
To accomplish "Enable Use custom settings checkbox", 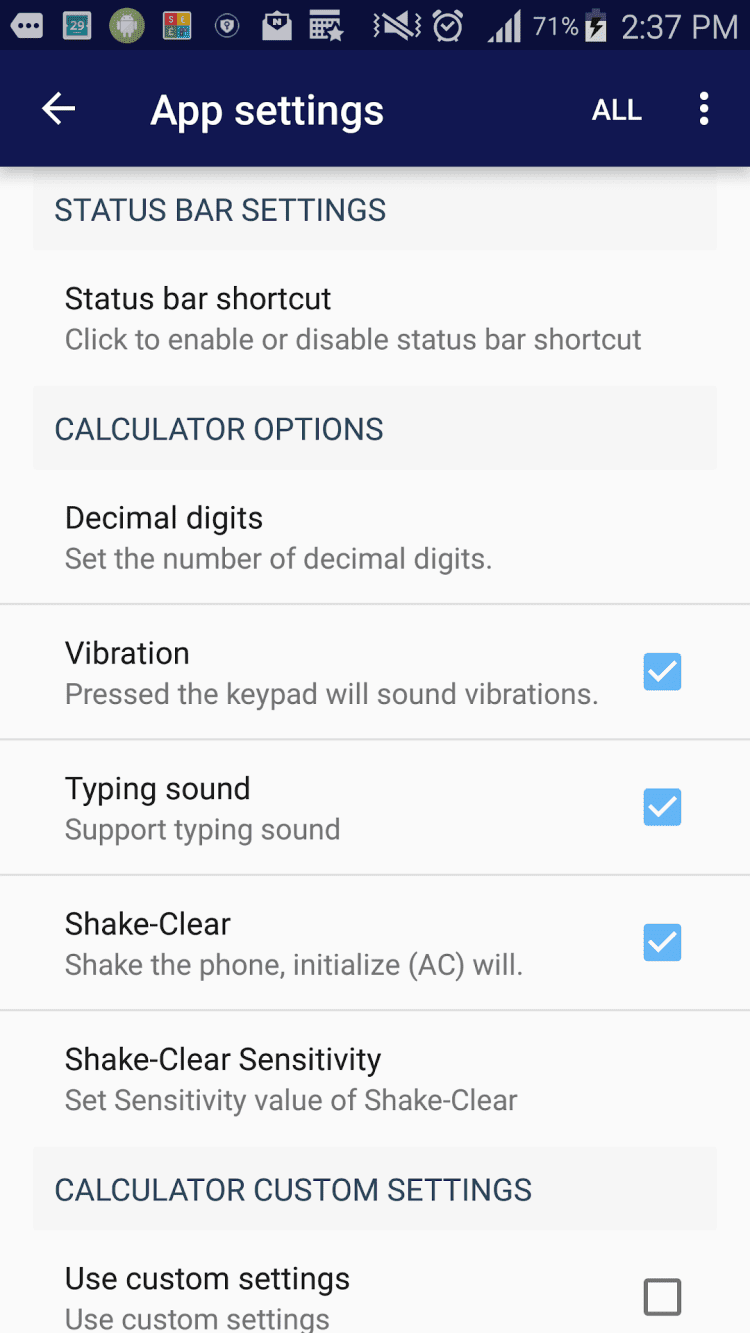I will tap(662, 1297).
